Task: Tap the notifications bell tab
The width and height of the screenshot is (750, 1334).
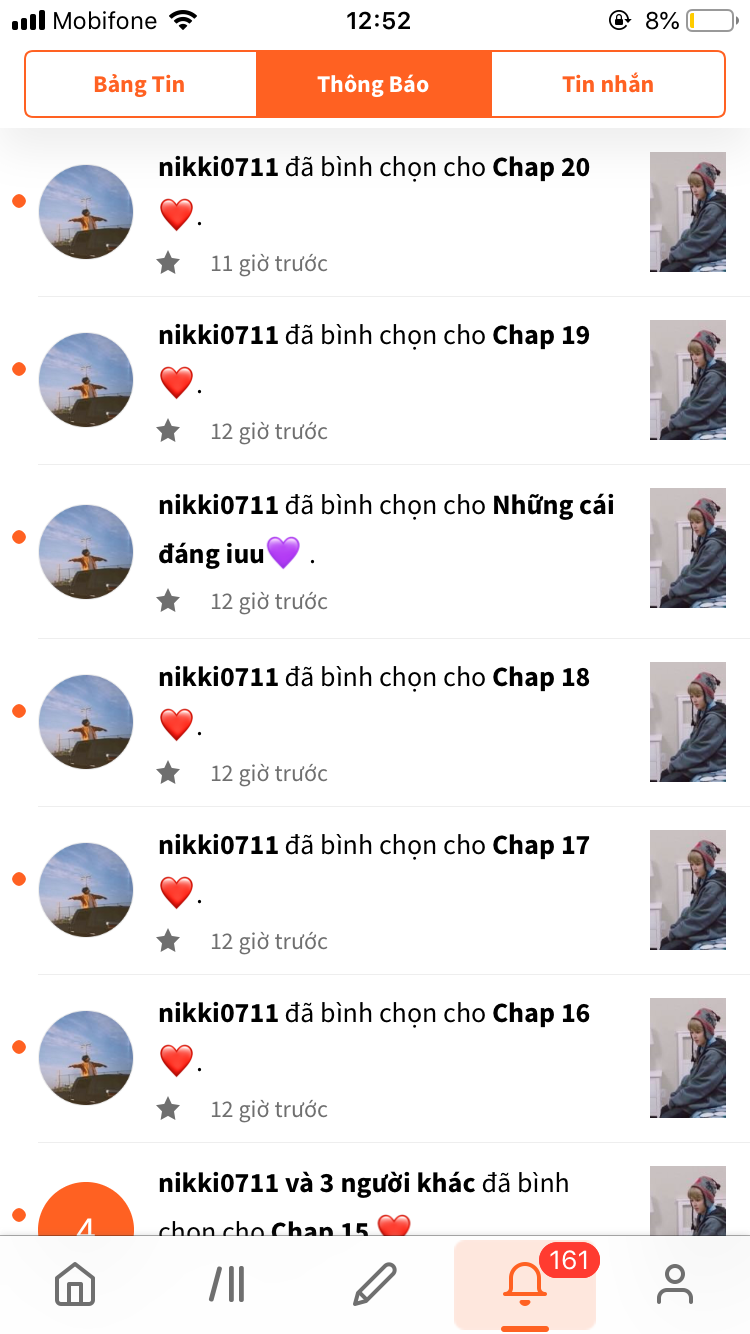Action: (x=525, y=1284)
